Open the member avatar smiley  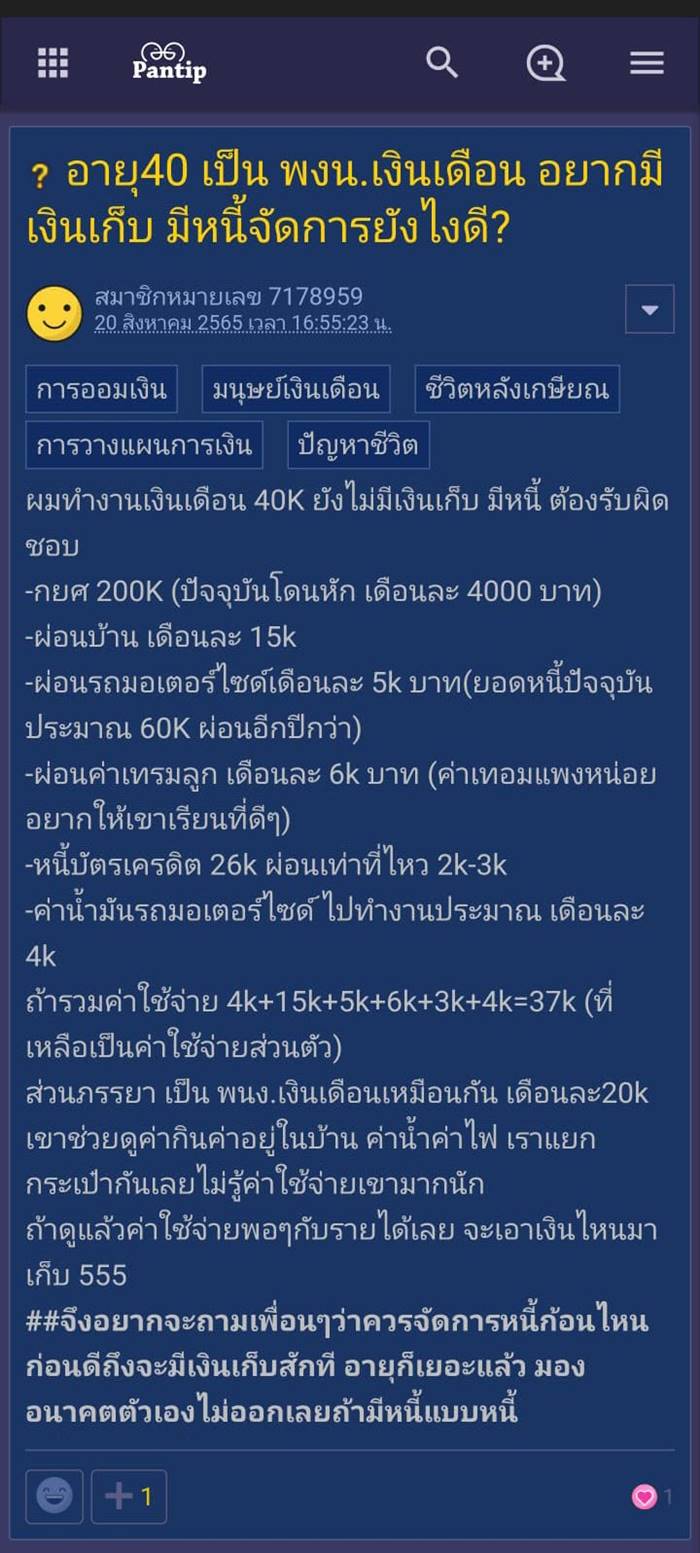click(x=54, y=314)
